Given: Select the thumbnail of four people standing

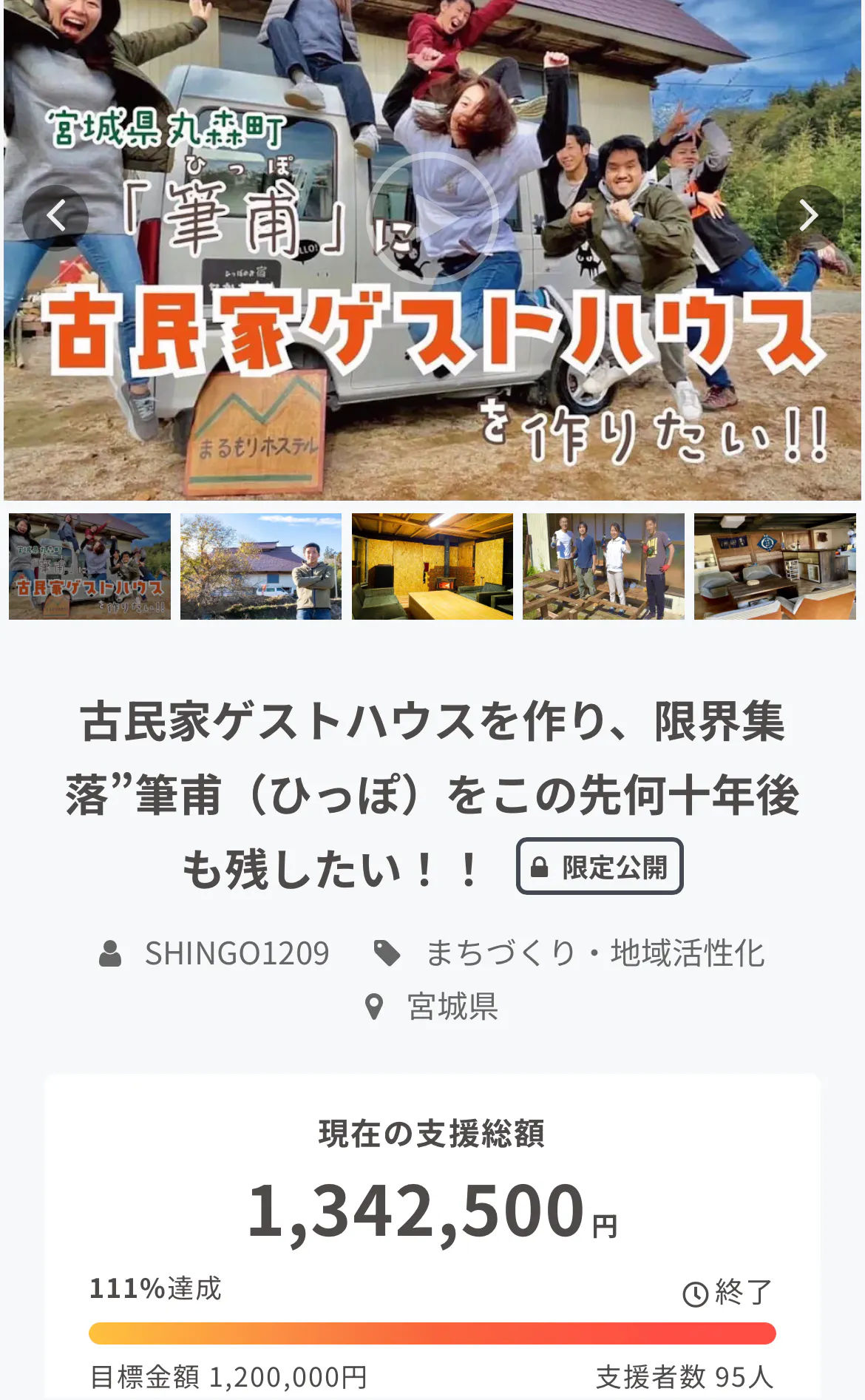Looking at the screenshot, I should [603, 567].
